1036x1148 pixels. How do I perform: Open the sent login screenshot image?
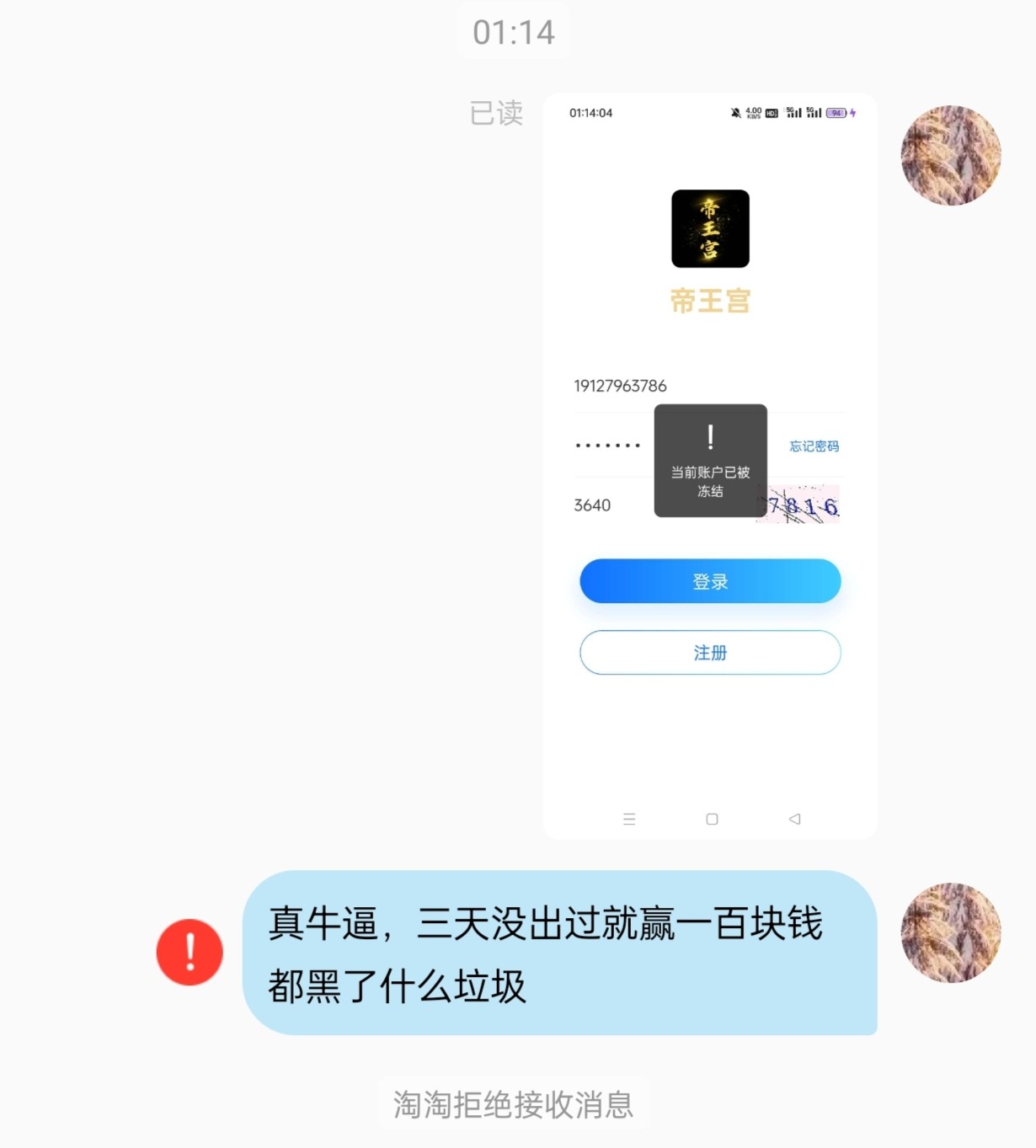710,466
